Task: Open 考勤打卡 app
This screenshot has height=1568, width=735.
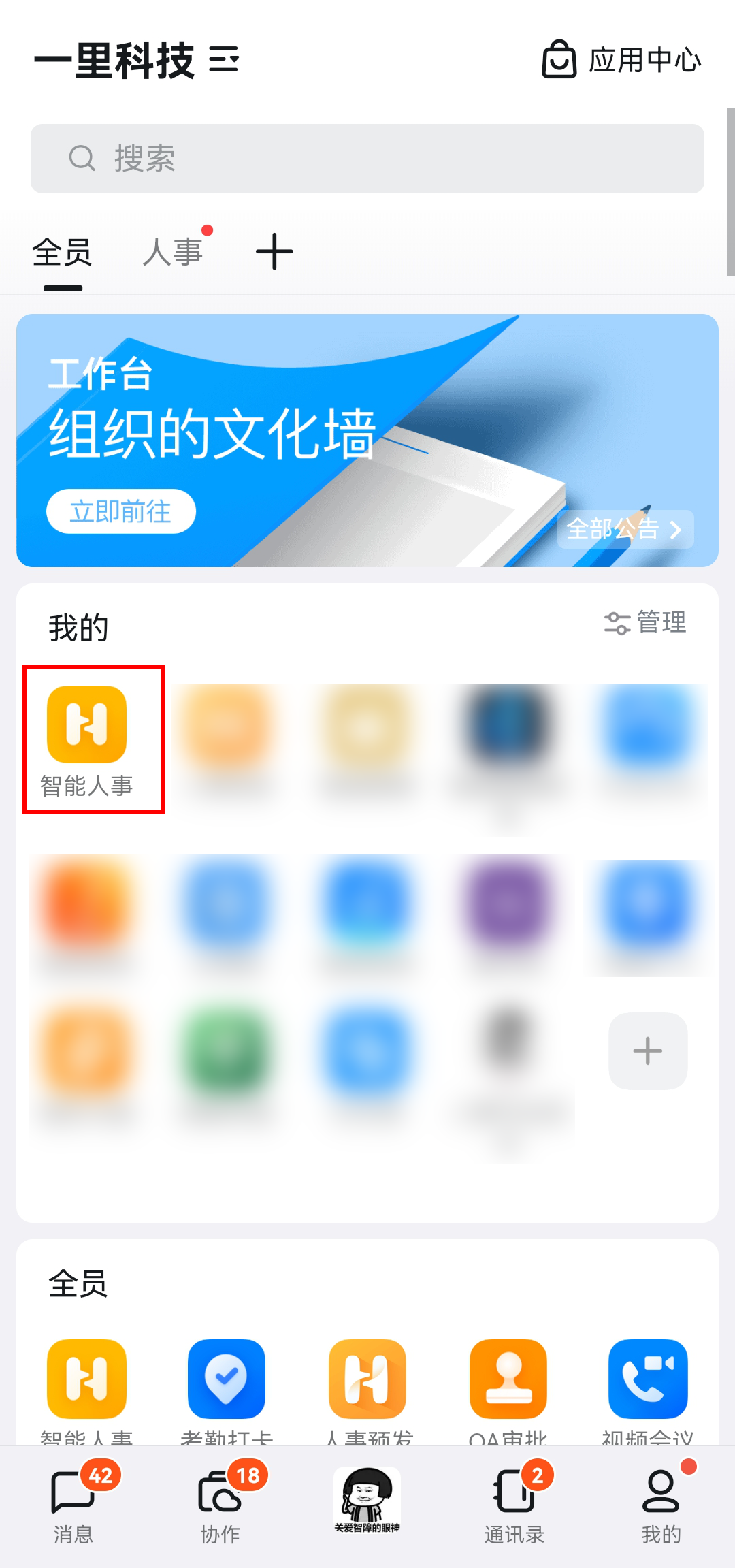Action: [227, 1382]
